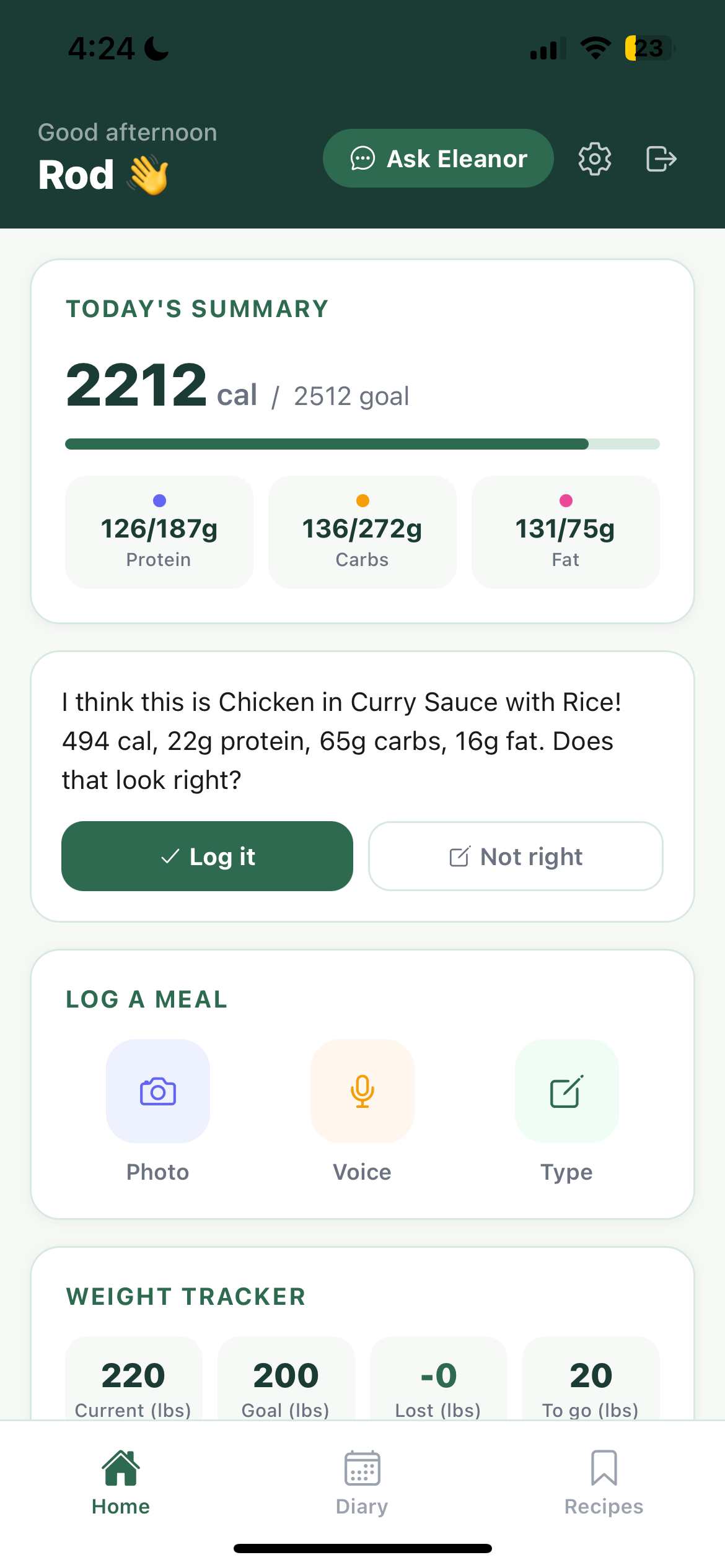
Task: Go to the Recipes tab
Action: pos(604,1483)
